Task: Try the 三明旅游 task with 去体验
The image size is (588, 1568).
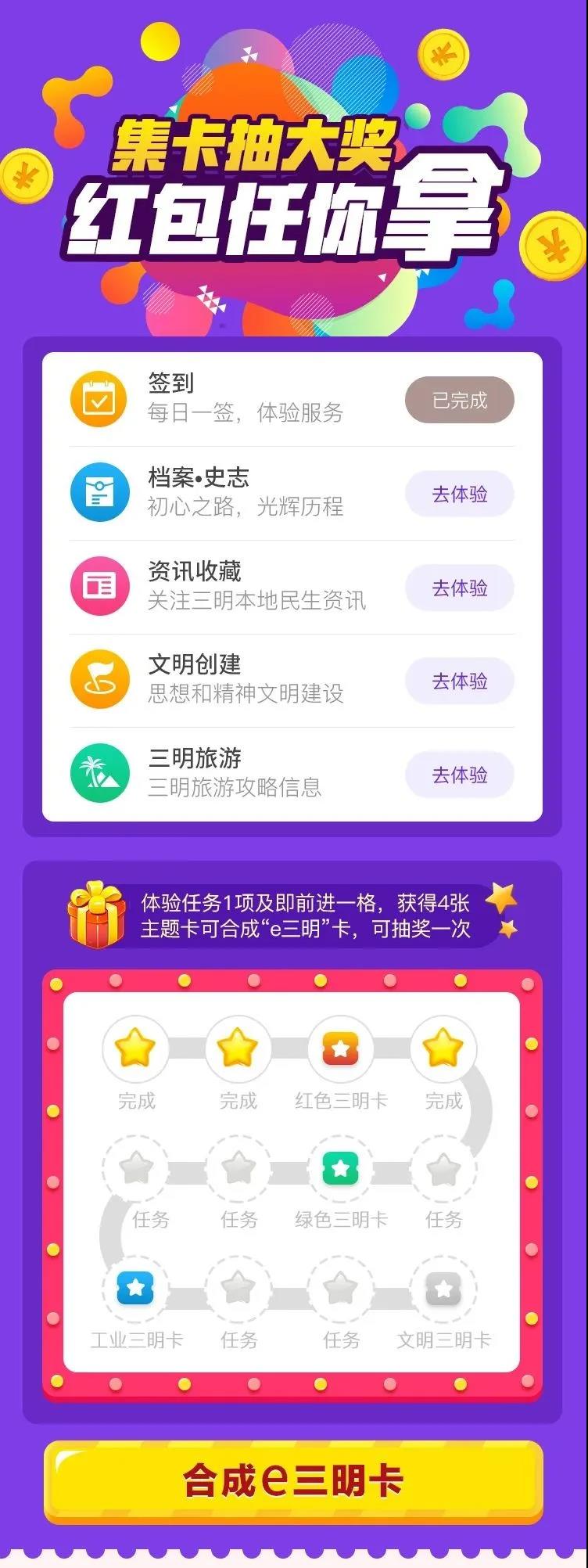Action: [460, 775]
